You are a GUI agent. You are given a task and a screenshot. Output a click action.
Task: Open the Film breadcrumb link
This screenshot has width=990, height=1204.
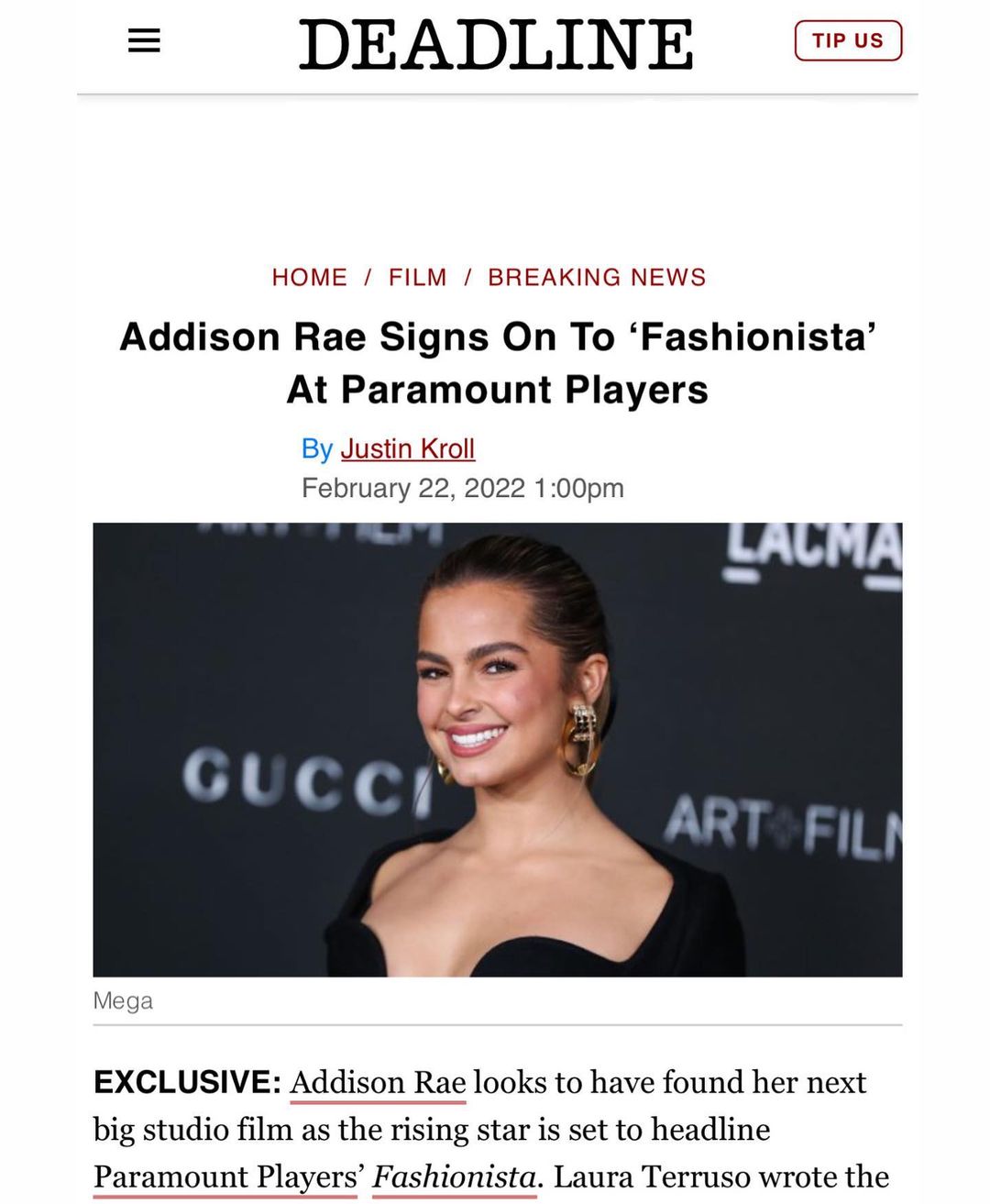click(x=418, y=277)
